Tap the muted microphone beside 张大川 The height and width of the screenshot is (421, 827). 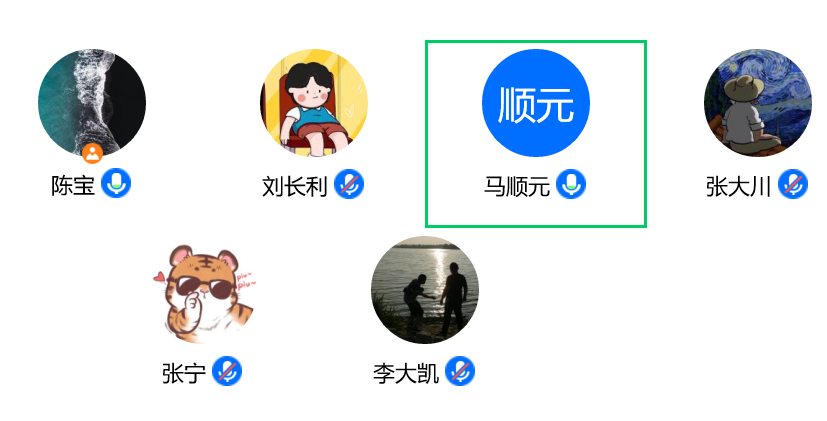(793, 184)
